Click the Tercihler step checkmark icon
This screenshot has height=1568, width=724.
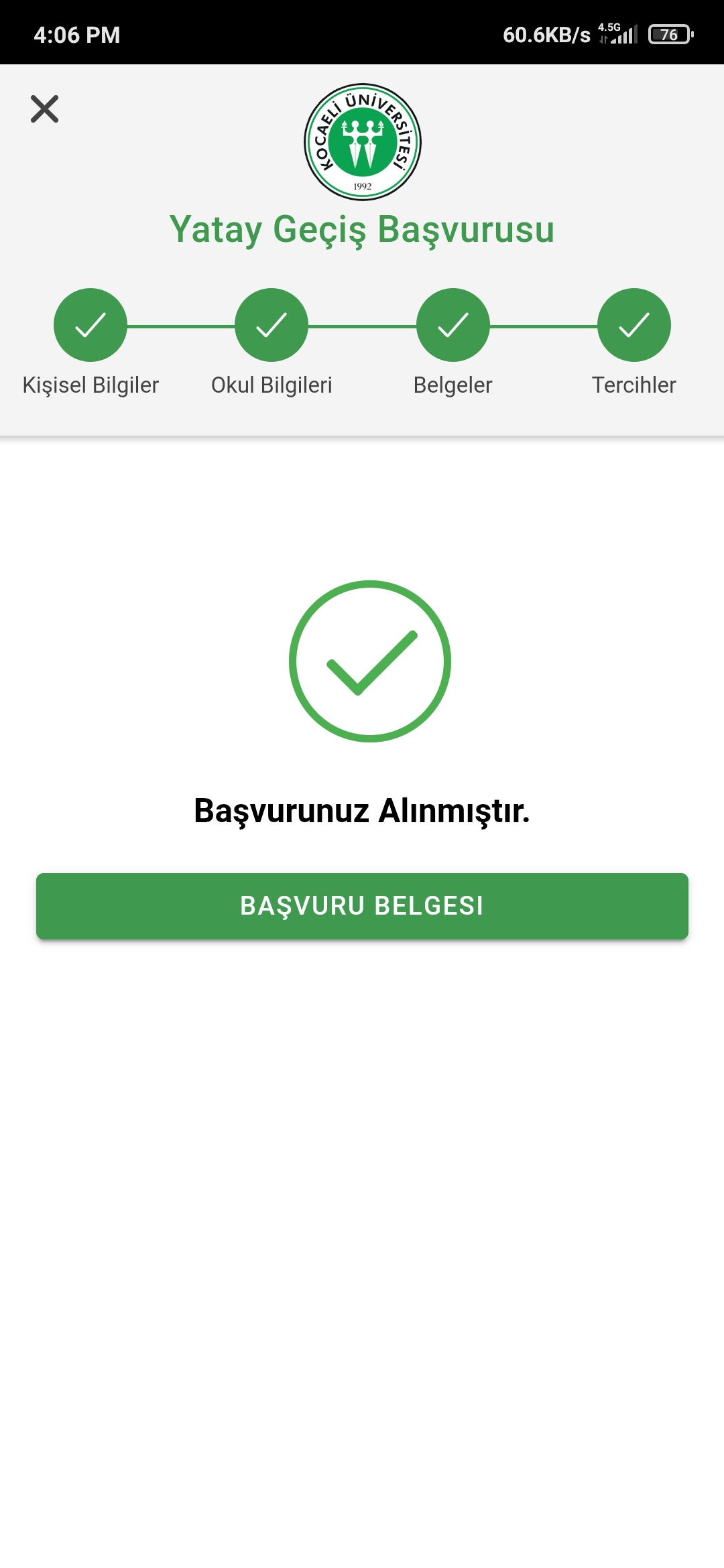[633, 325]
